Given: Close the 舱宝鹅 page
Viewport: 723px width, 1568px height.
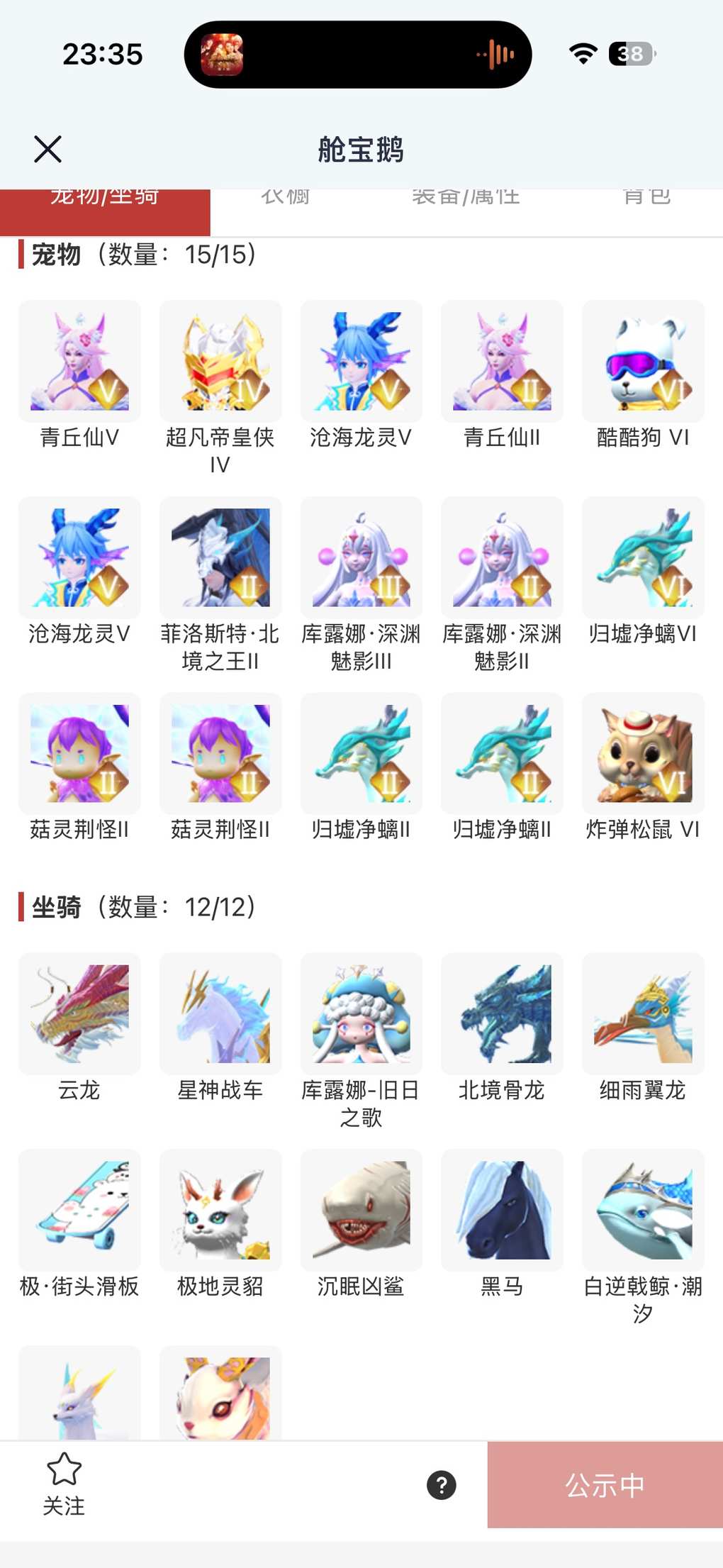Looking at the screenshot, I should pos(47,149).
